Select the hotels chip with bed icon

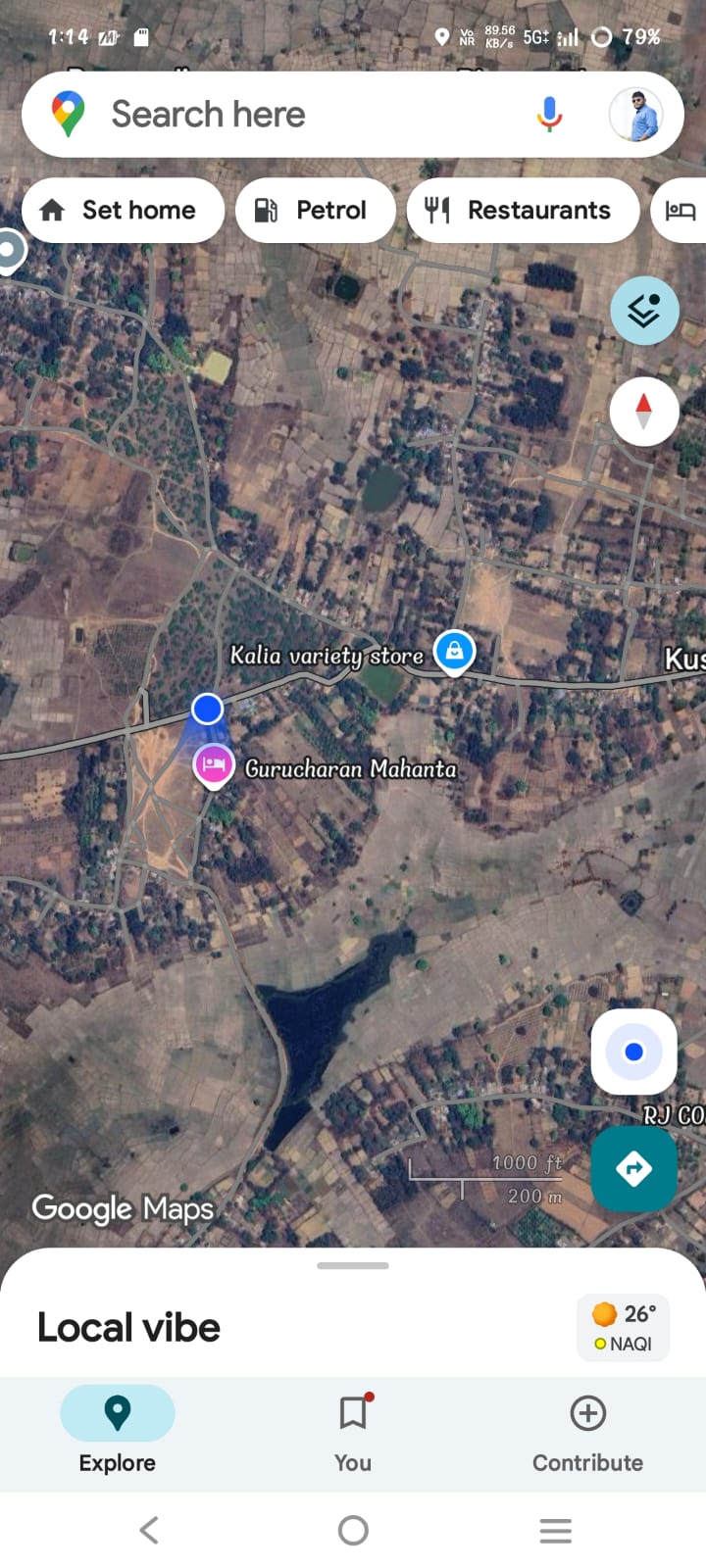point(681,210)
